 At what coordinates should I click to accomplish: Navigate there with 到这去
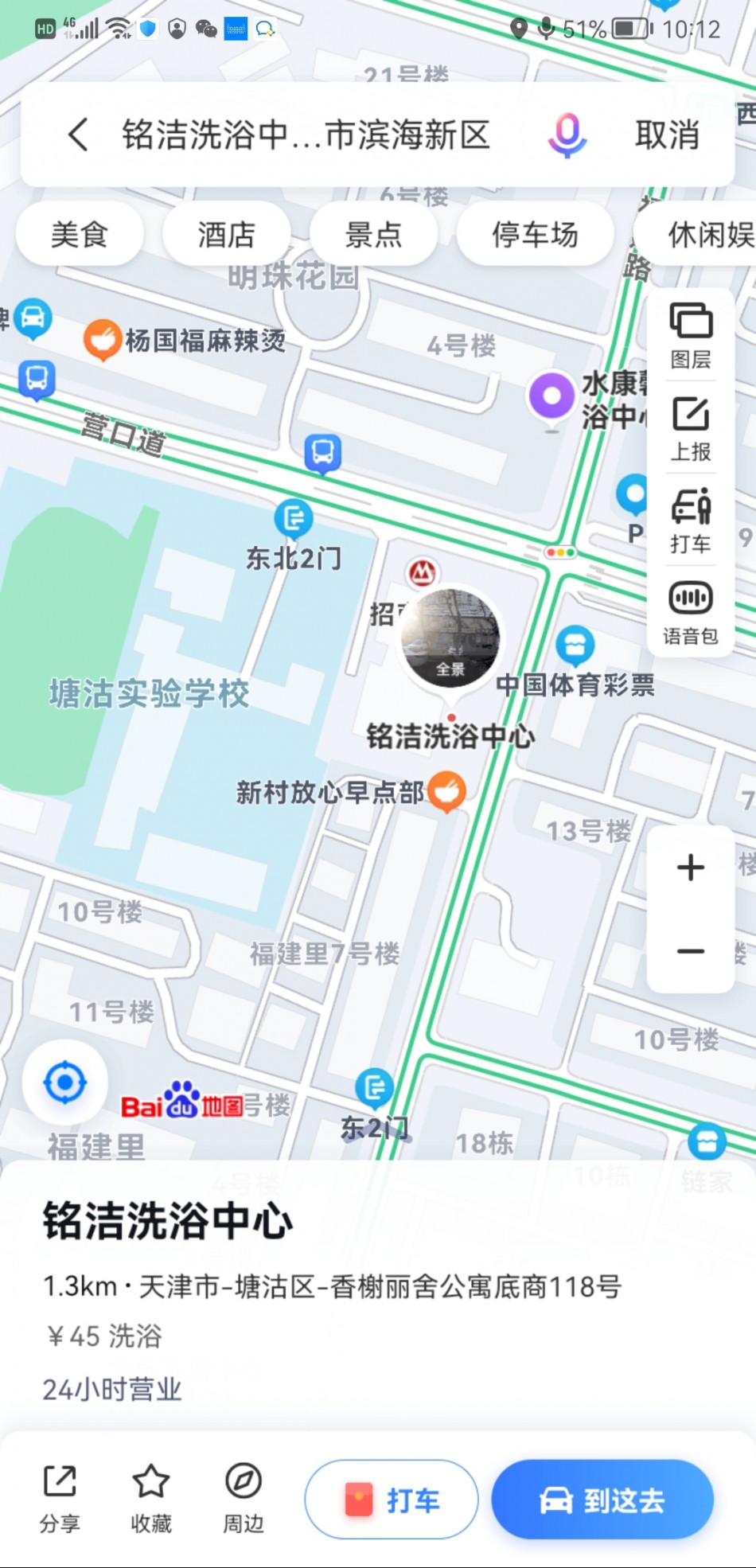pyautogui.click(x=602, y=1500)
